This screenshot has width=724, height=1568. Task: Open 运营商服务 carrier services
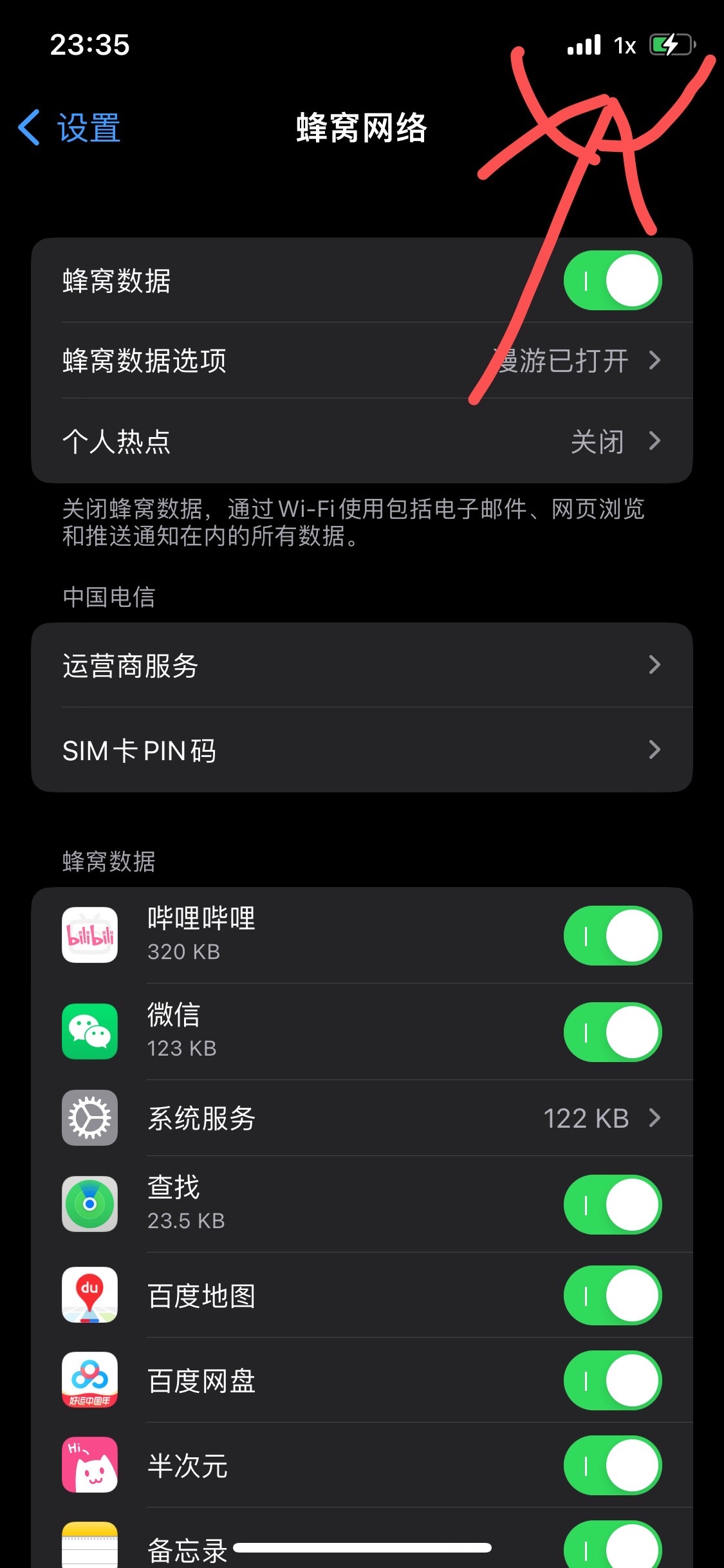[362, 666]
